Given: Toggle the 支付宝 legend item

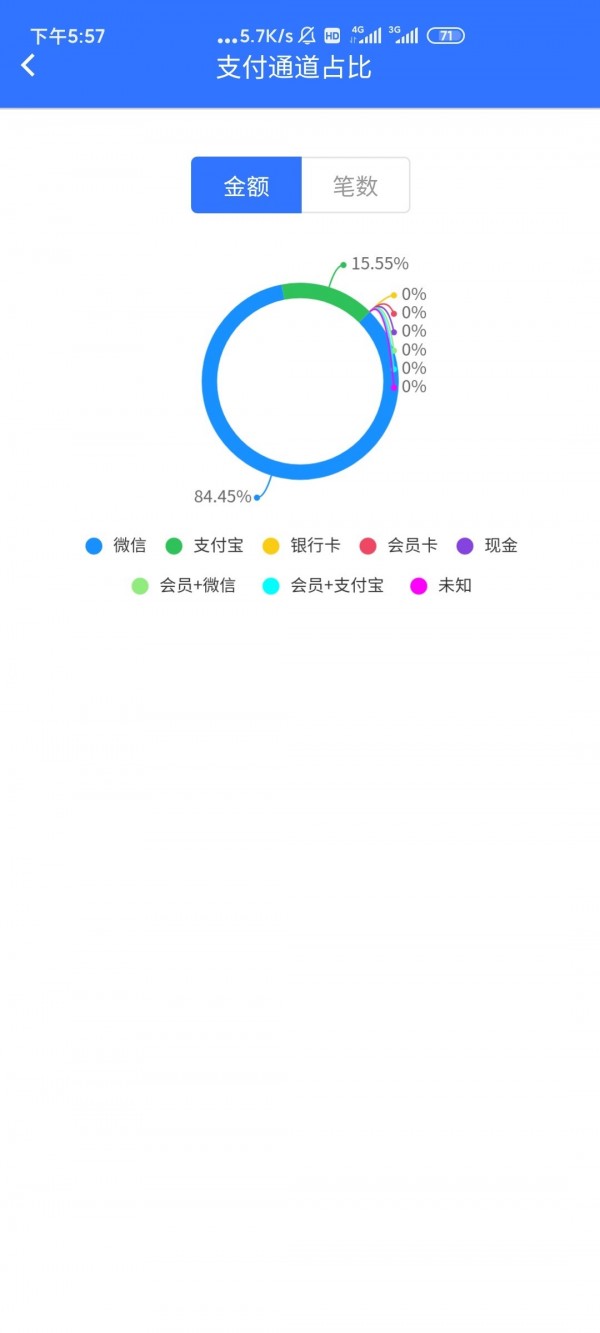Looking at the screenshot, I should (205, 546).
